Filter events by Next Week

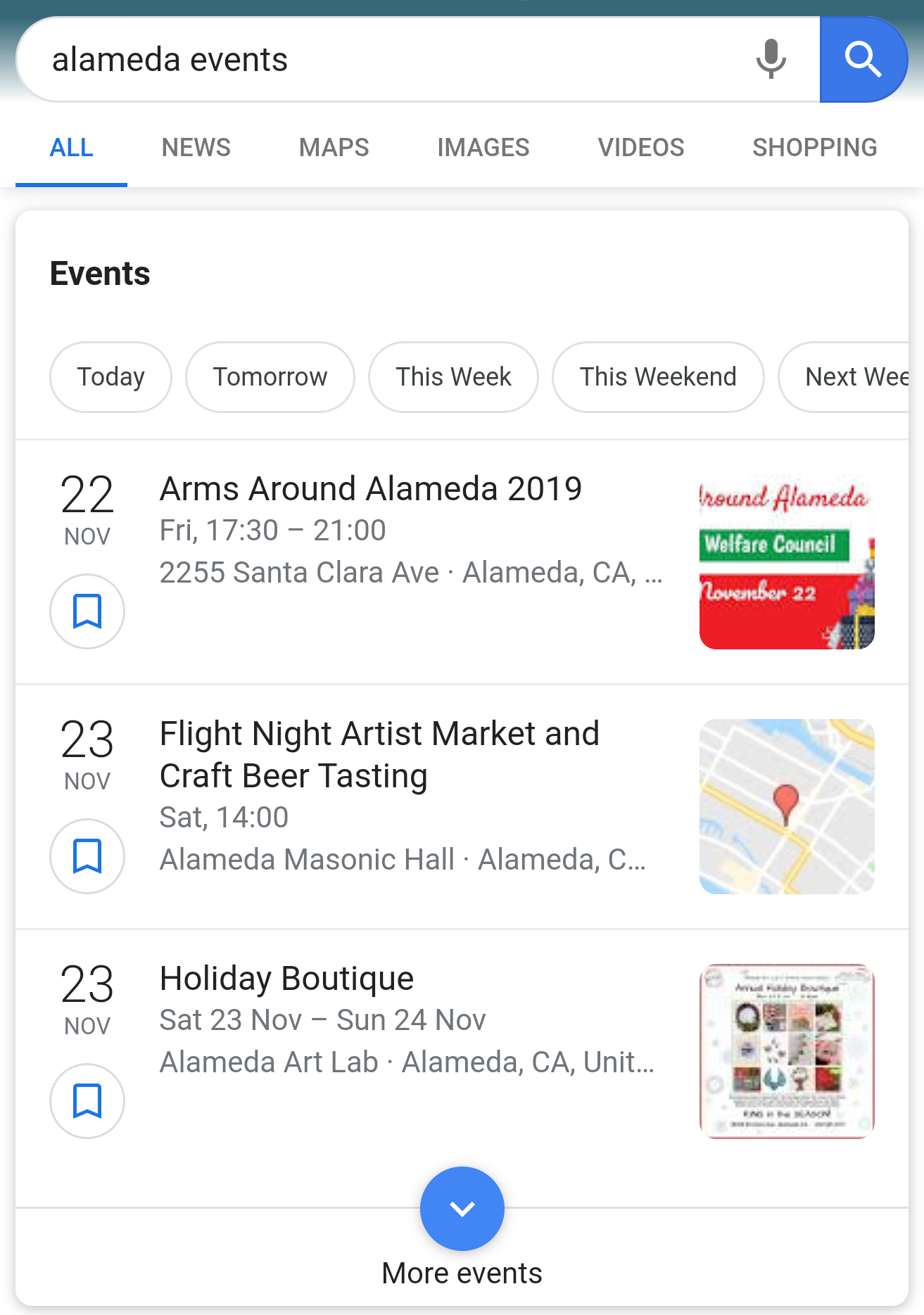coord(853,377)
